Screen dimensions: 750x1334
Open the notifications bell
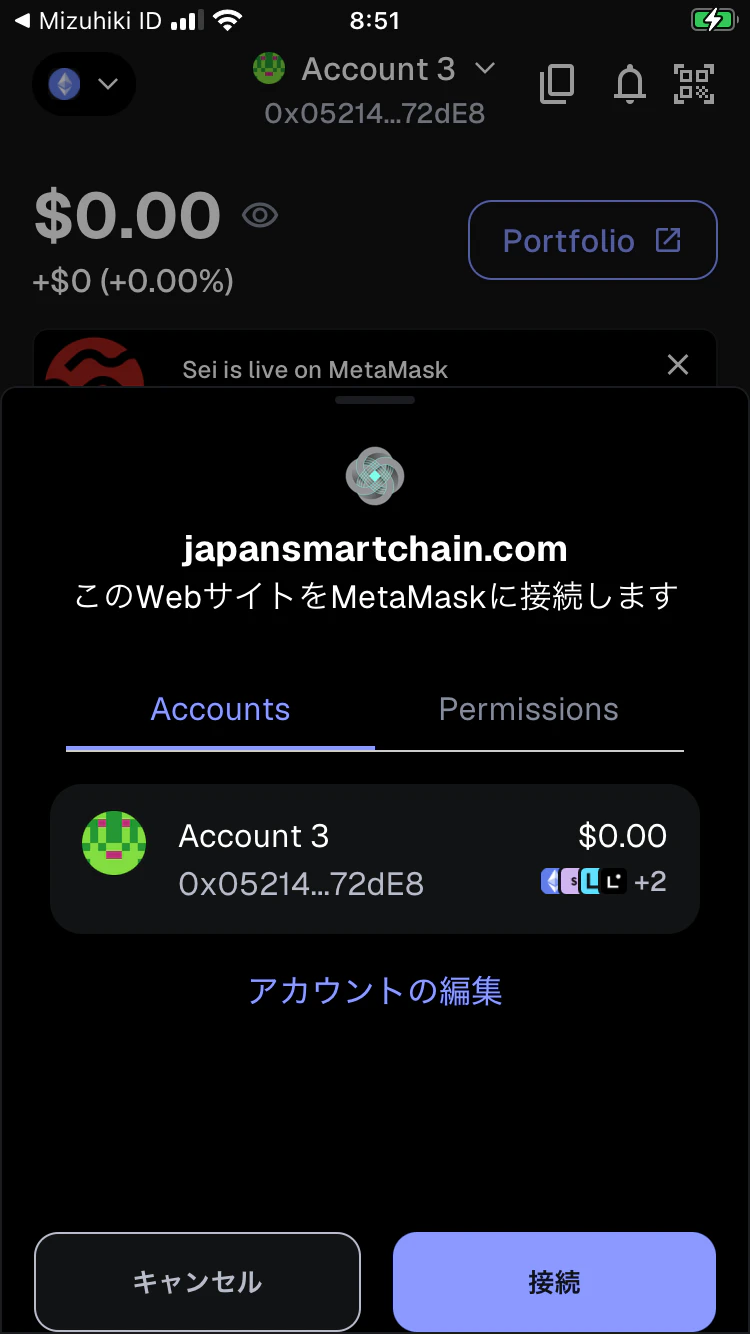629,85
